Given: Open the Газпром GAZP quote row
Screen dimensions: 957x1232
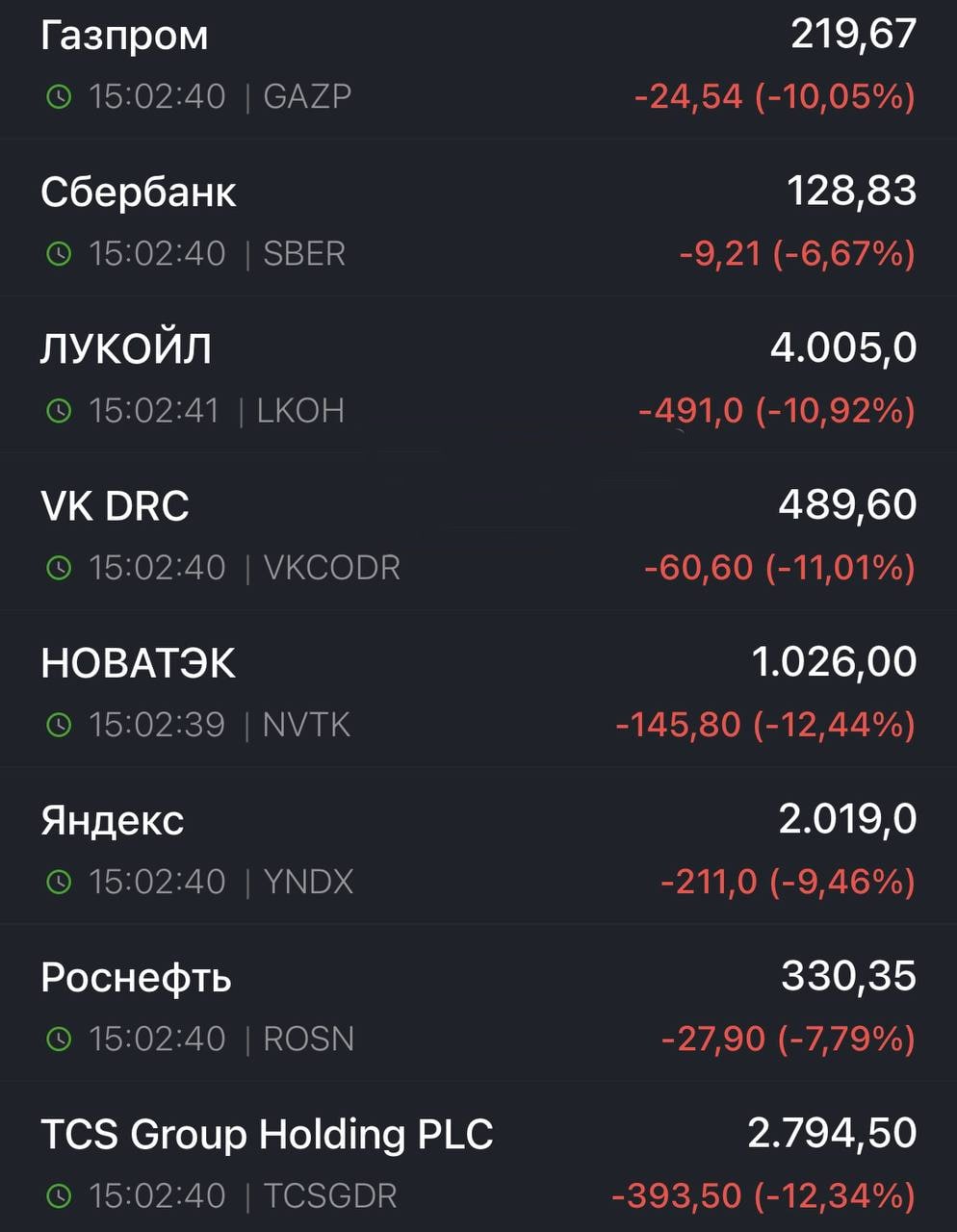Looking at the screenshot, I should tap(478, 65).
